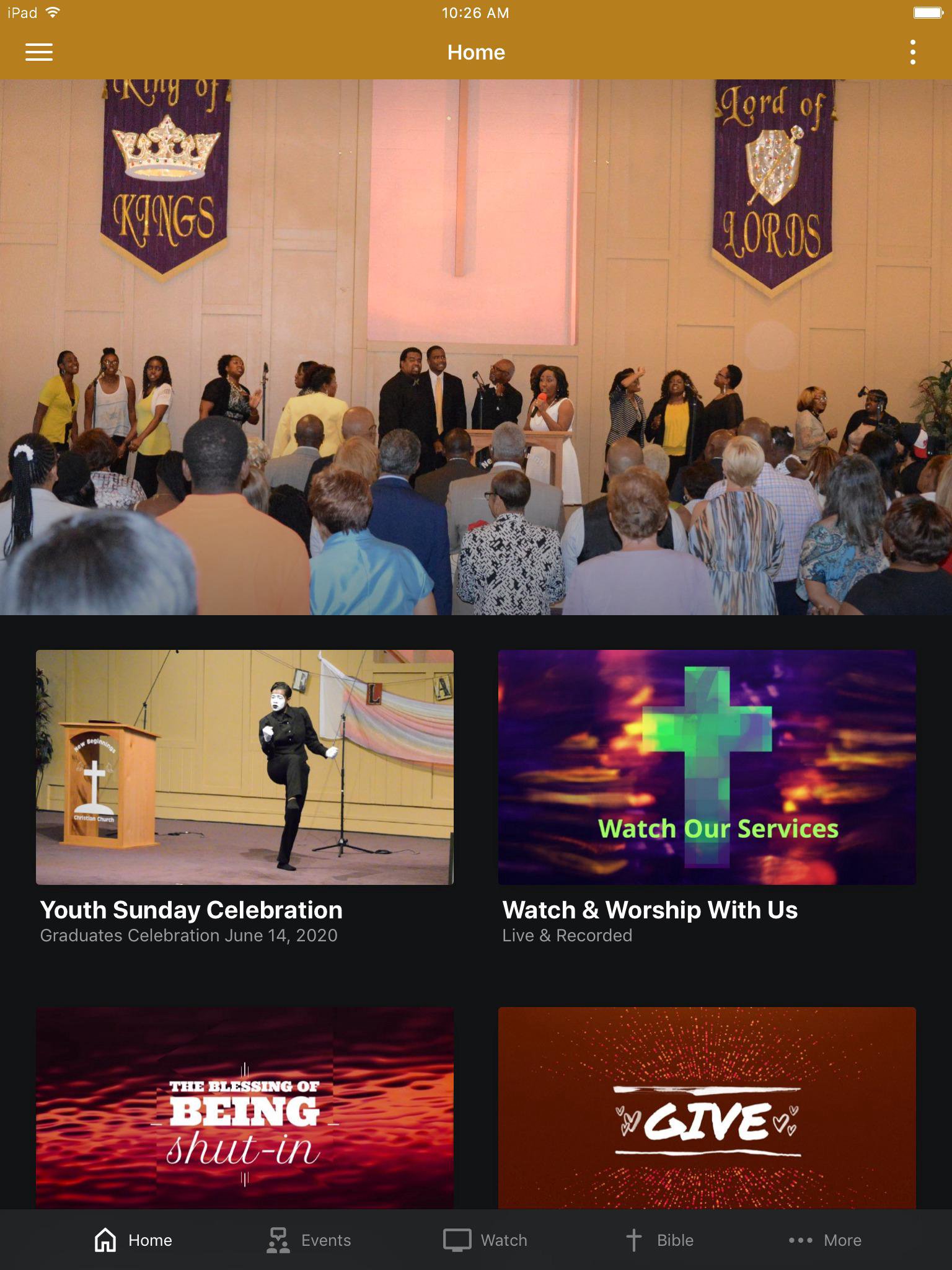The width and height of the screenshot is (952, 1270).
Task: Go to the Bible tab
Action: click(x=659, y=1240)
